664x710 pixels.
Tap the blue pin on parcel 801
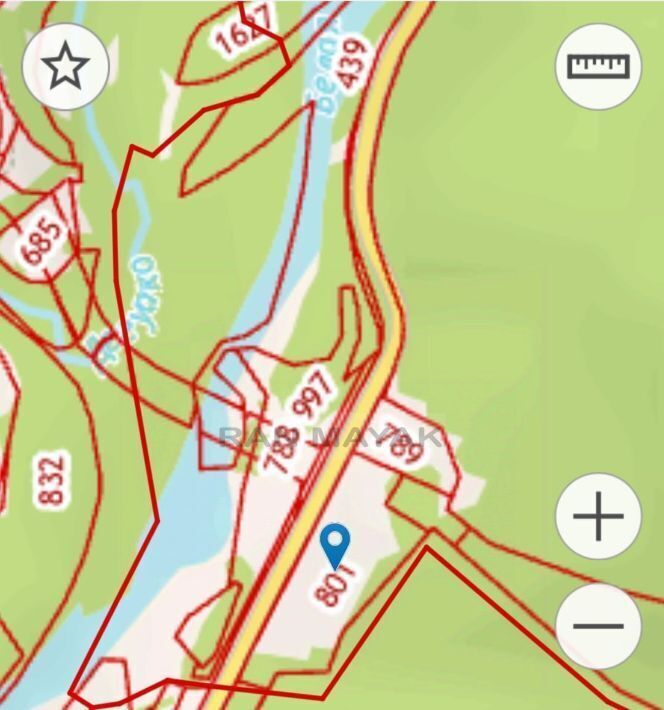[334, 544]
